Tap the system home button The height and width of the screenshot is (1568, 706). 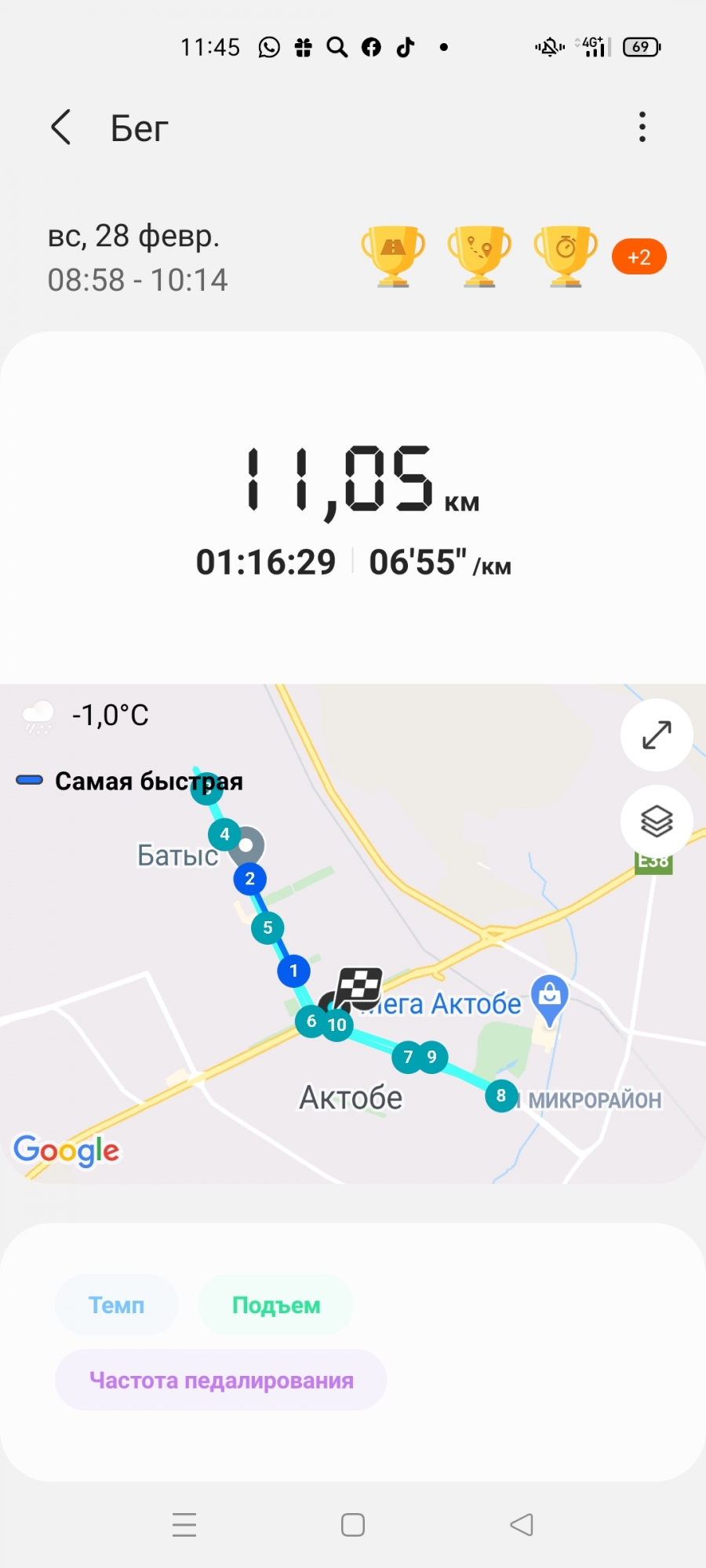(353, 1525)
